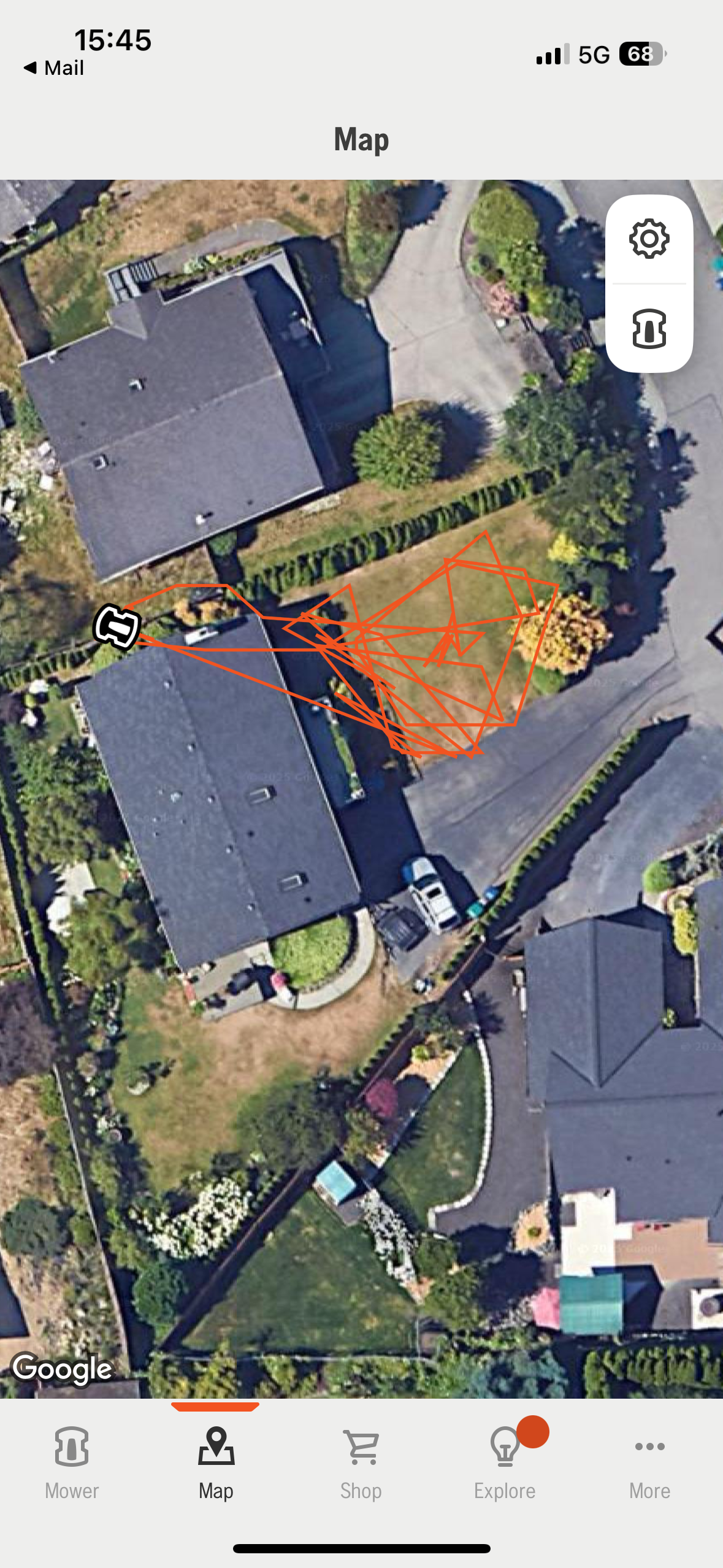Go to the Explore tab
Viewport: 723px width, 1568px height.
(x=505, y=1462)
